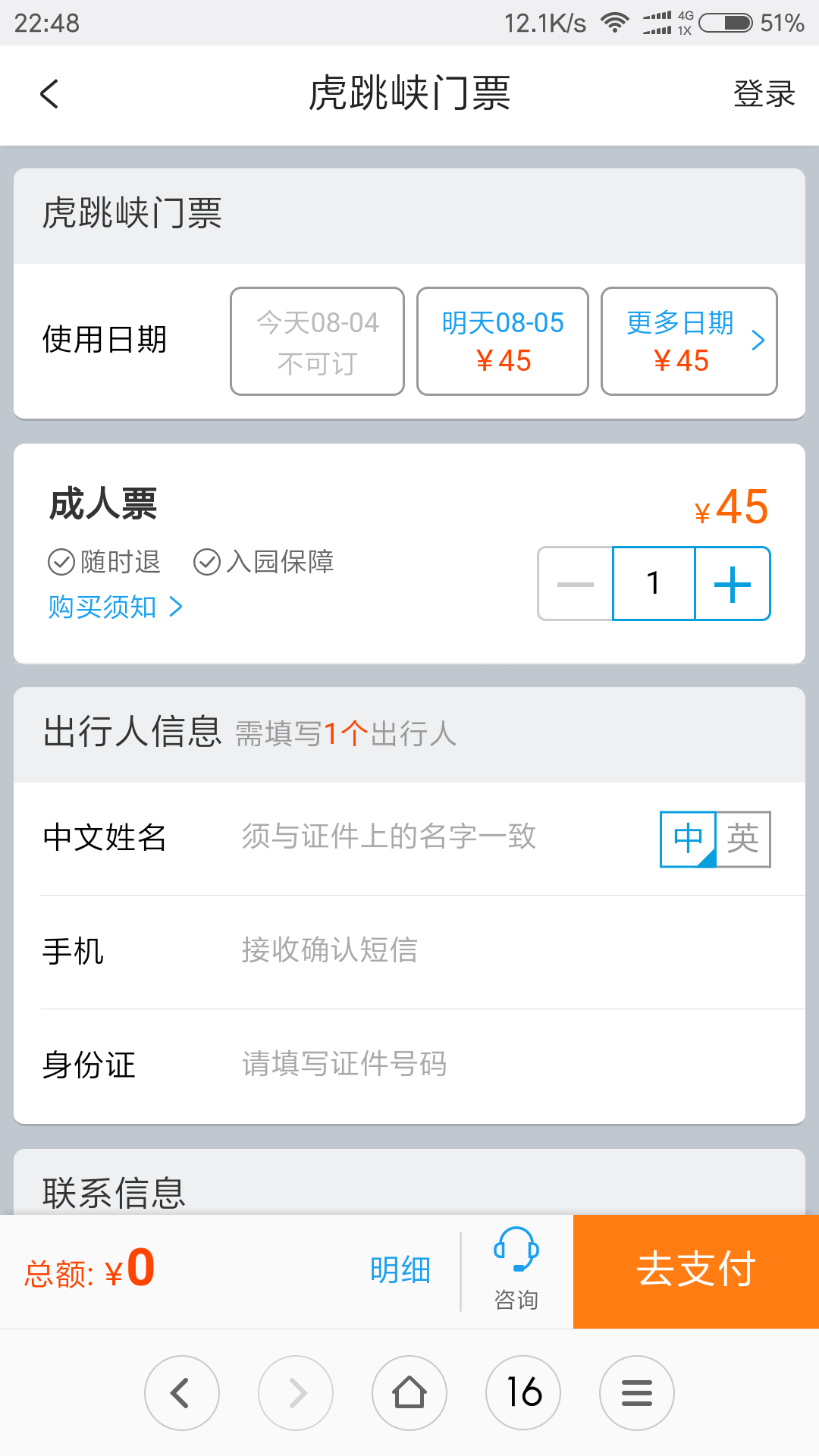Go back using the top-left arrow

[49, 94]
